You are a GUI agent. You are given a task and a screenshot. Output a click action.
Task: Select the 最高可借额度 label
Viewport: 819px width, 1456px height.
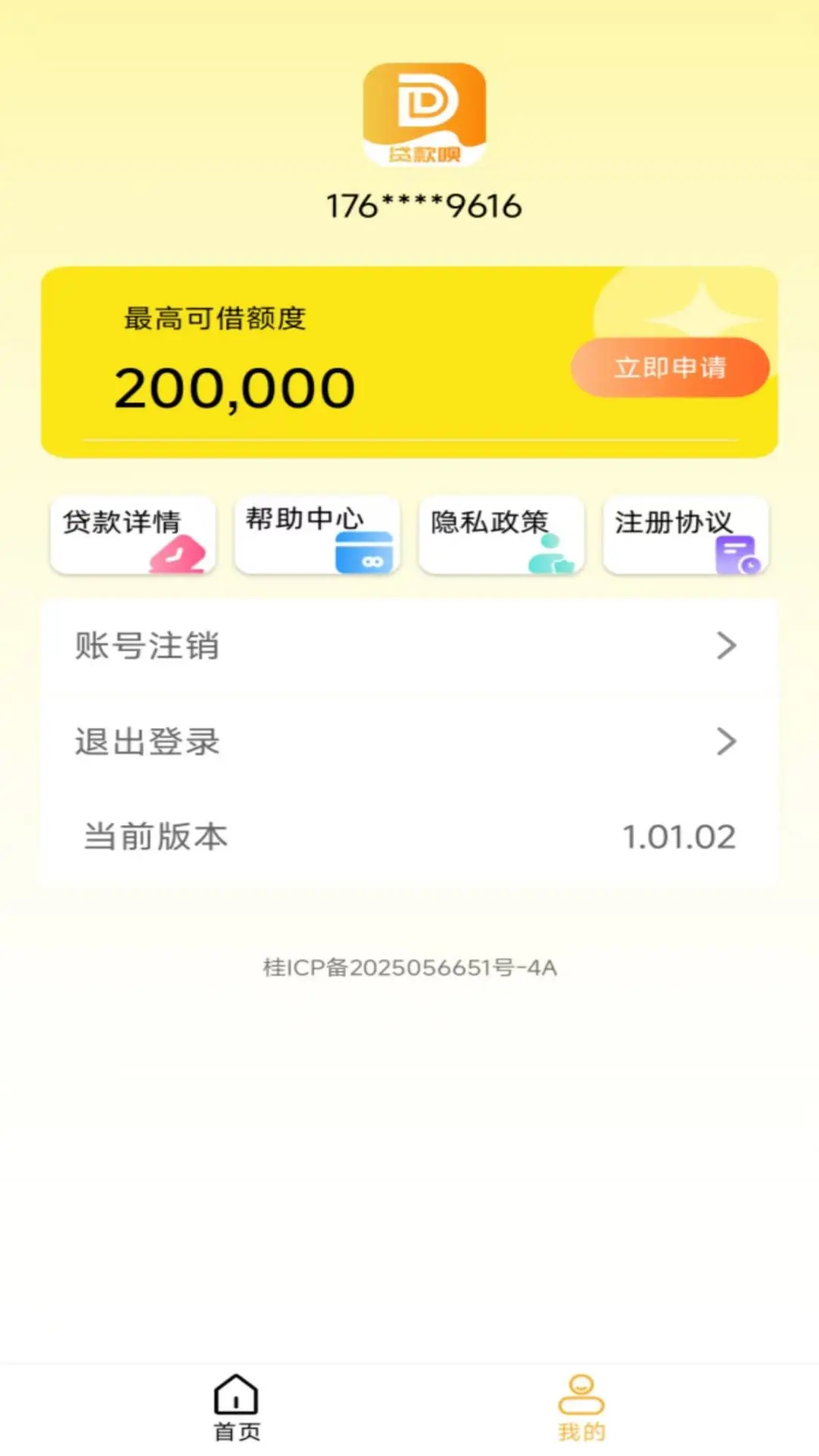[213, 319]
